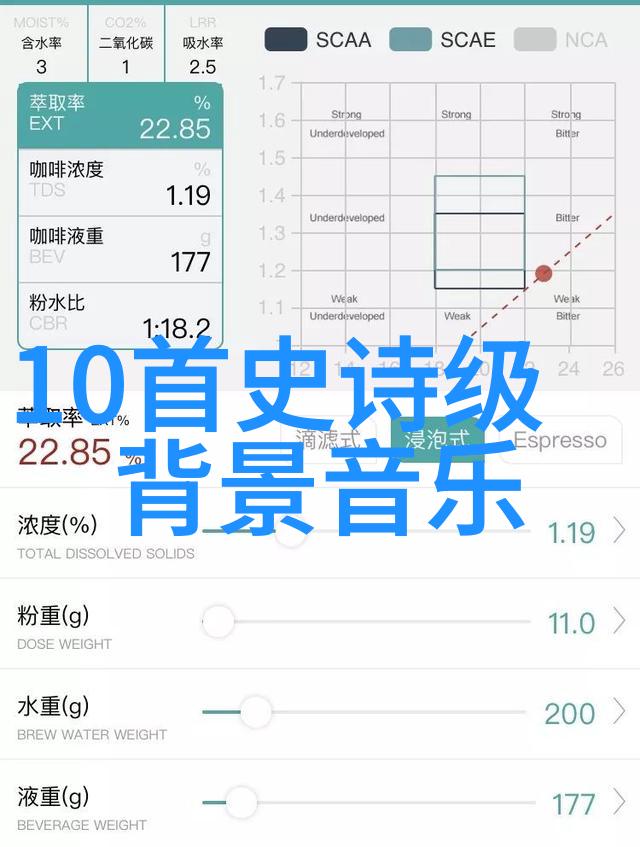
Task: Tap the 萃取率 EXT result row
Action: pos(120,115)
